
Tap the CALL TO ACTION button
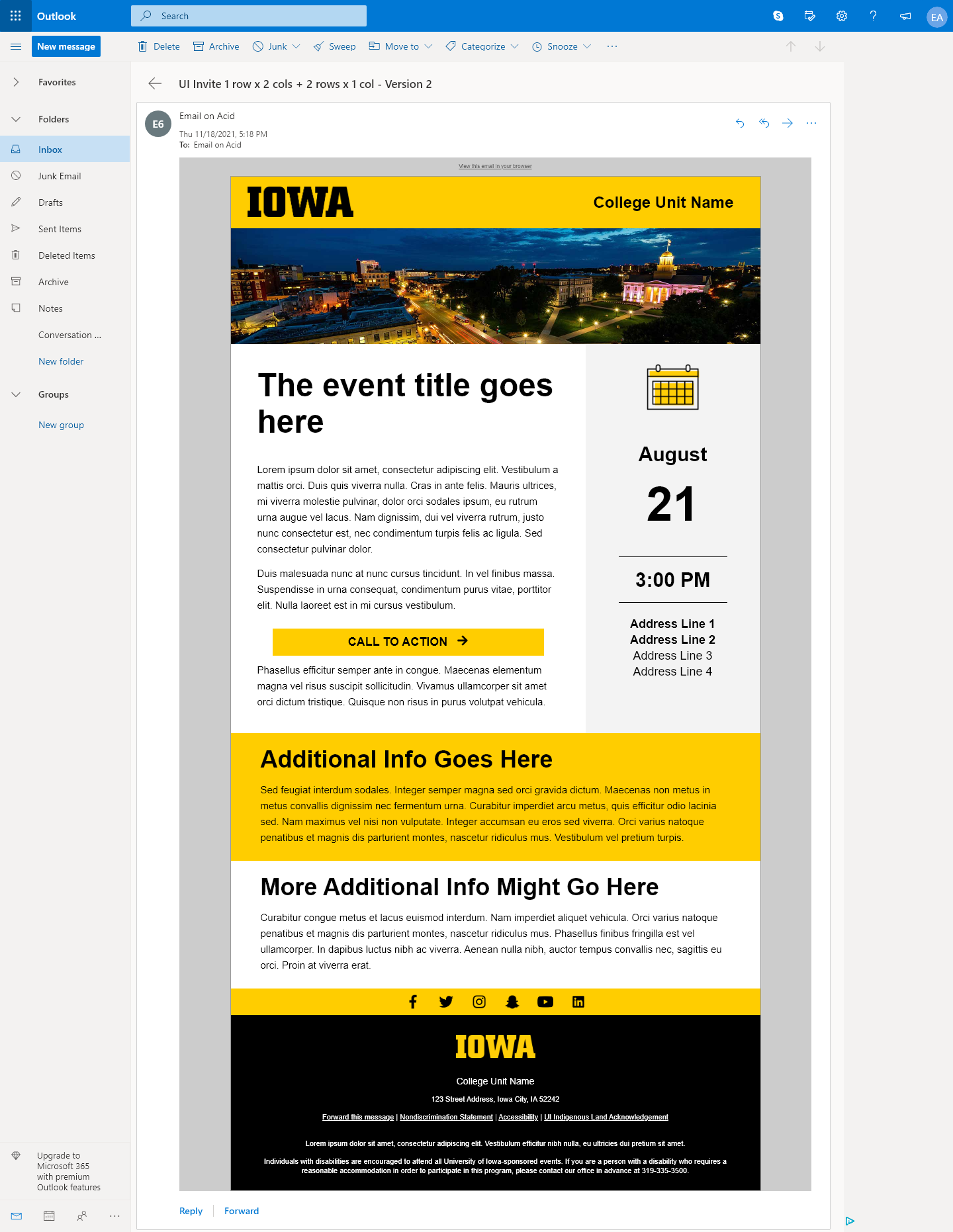408,641
